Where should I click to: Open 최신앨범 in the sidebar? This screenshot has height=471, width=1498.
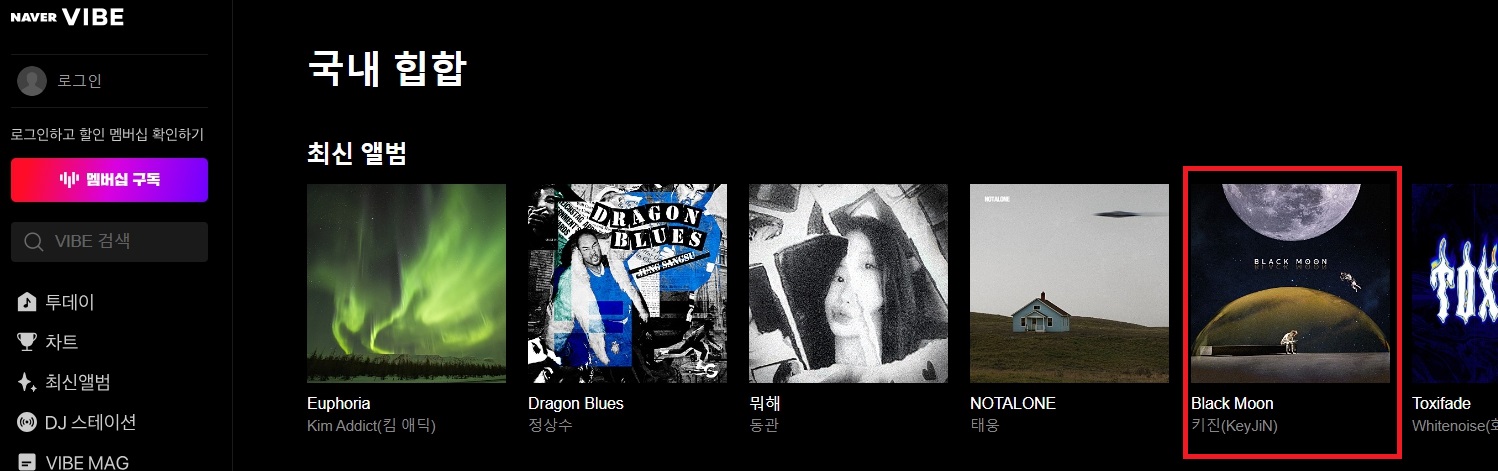[77, 382]
